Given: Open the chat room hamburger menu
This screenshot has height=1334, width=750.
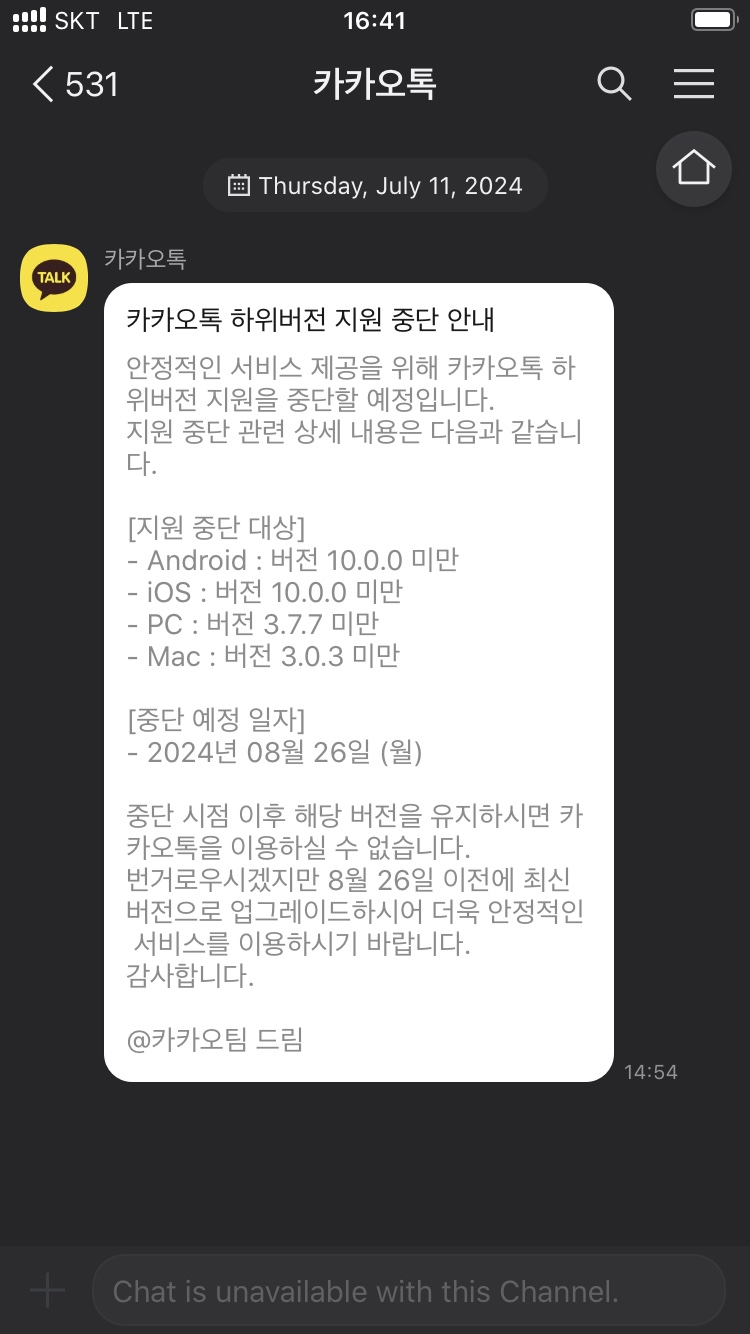Looking at the screenshot, I should point(693,85).
